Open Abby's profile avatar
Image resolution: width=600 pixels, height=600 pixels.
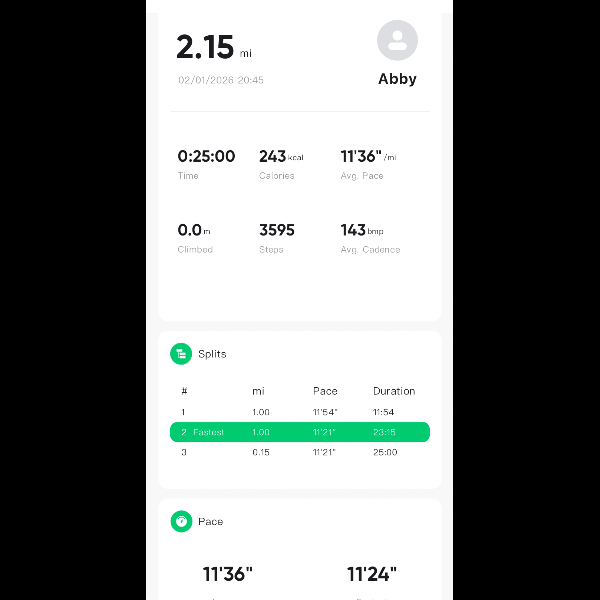coord(397,41)
